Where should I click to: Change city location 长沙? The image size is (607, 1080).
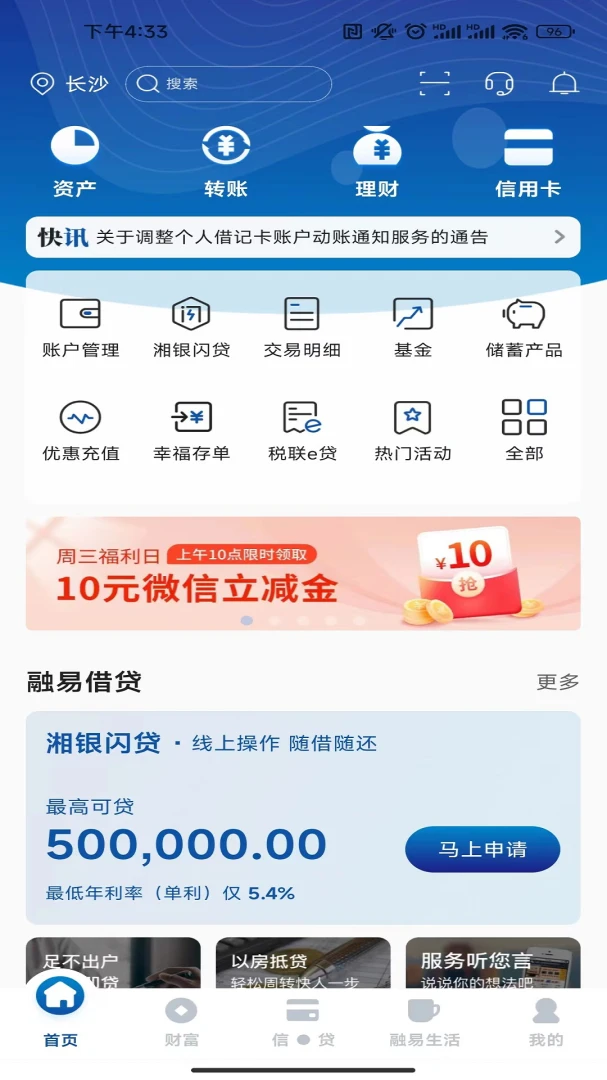70,84
